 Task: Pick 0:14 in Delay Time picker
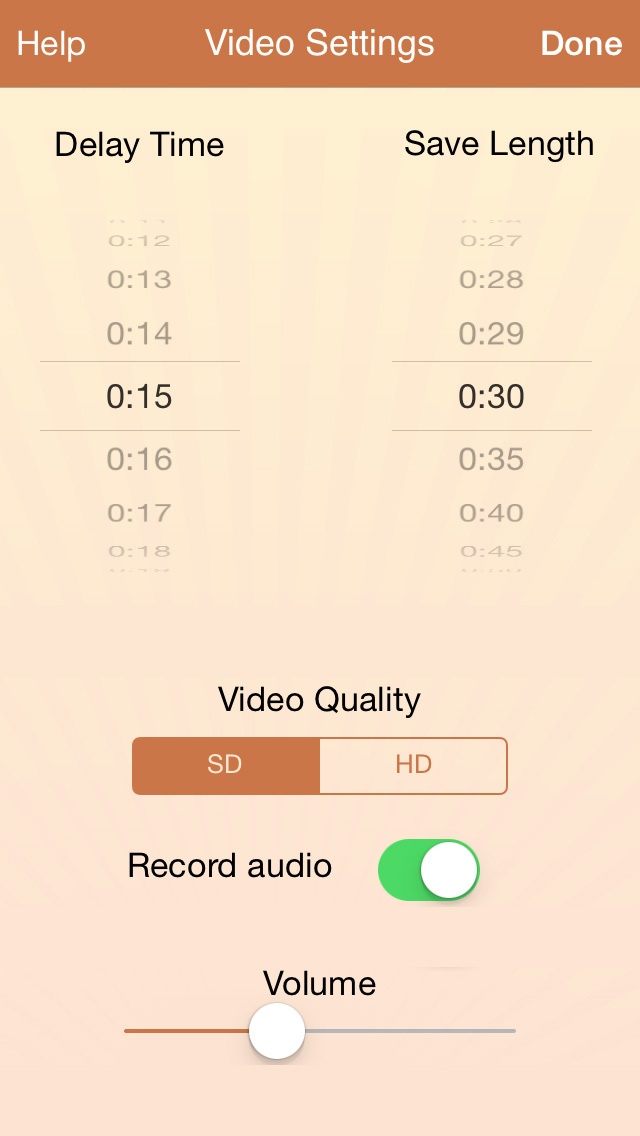[139, 334]
